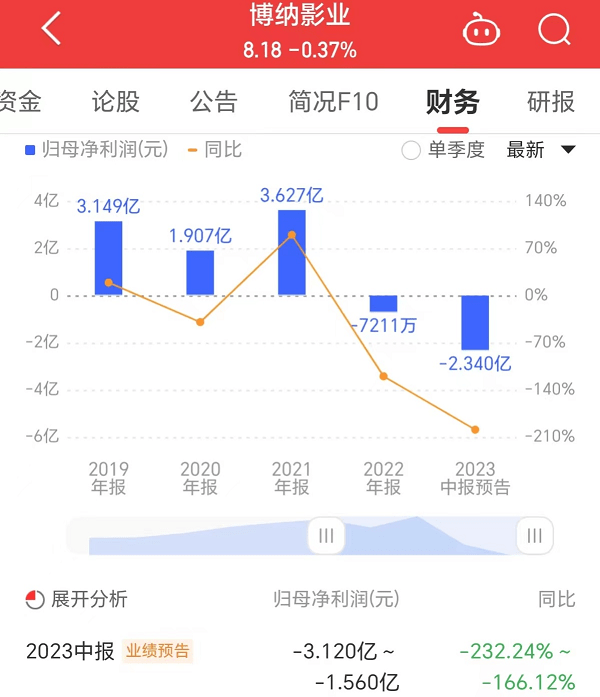The height and width of the screenshot is (697, 600).
Task: Expand the 展开分析 section
Action: tap(76, 599)
